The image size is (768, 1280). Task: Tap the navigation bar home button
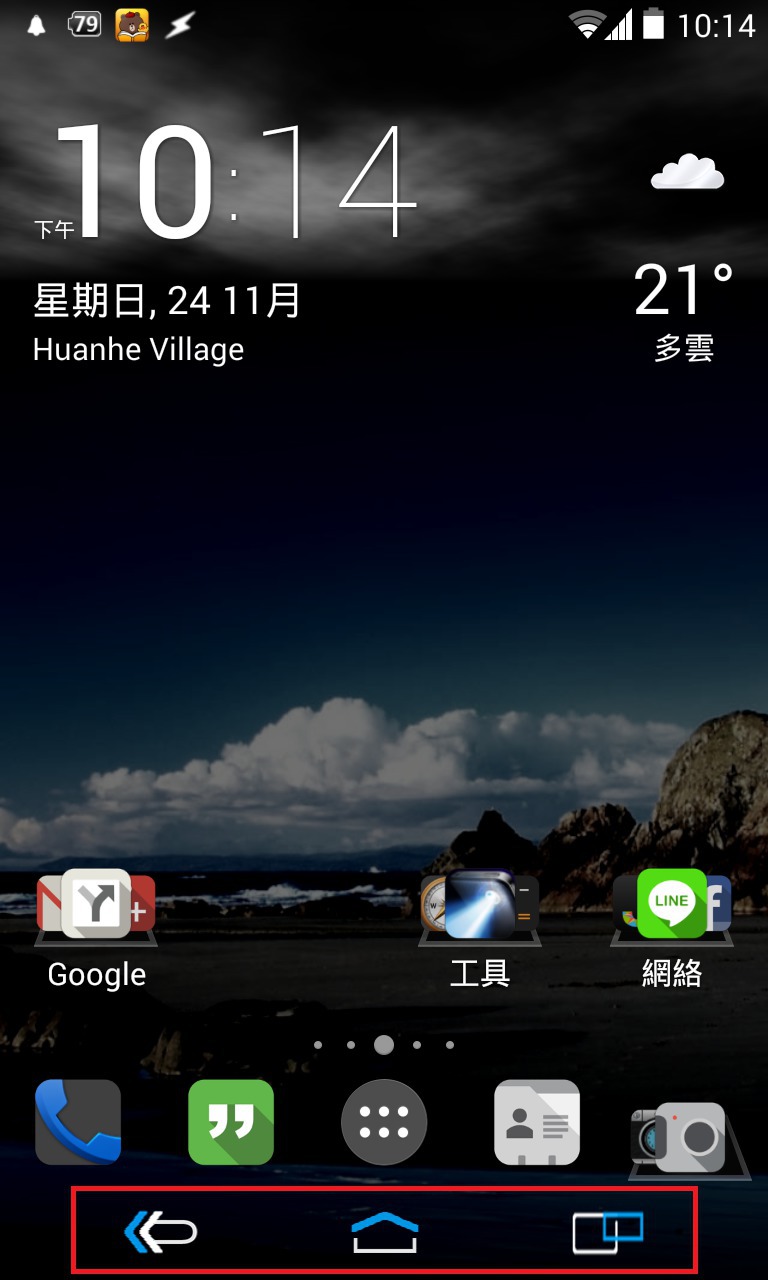(x=385, y=1232)
